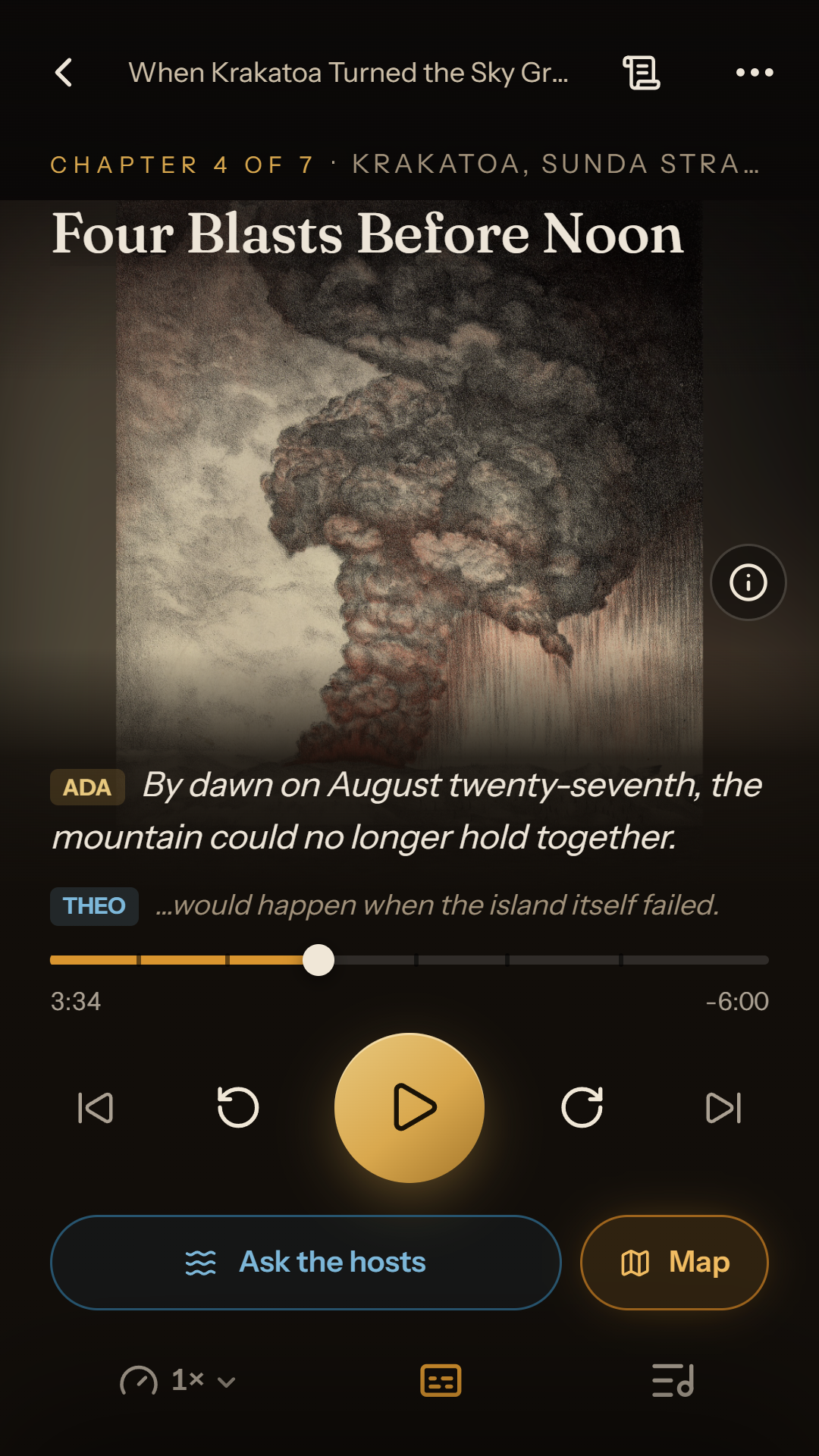The height and width of the screenshot is (1456, 819).
Task: Tap the playback progress slider
Action: click(409, 960)
